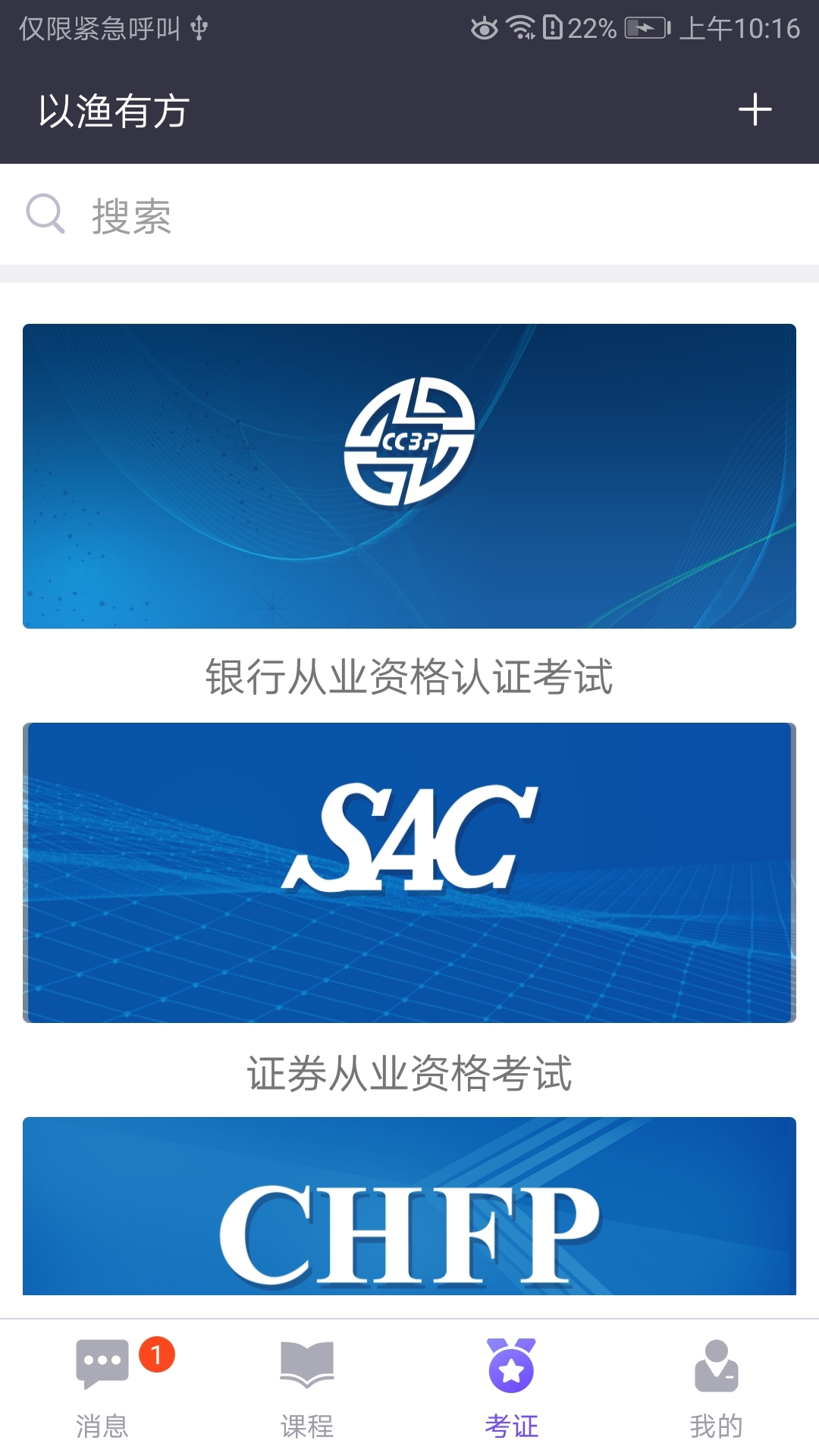The height and width of the screenshot is (1456, 819).
Task: Select the 考证 tab
Action: coord(512,1388)
